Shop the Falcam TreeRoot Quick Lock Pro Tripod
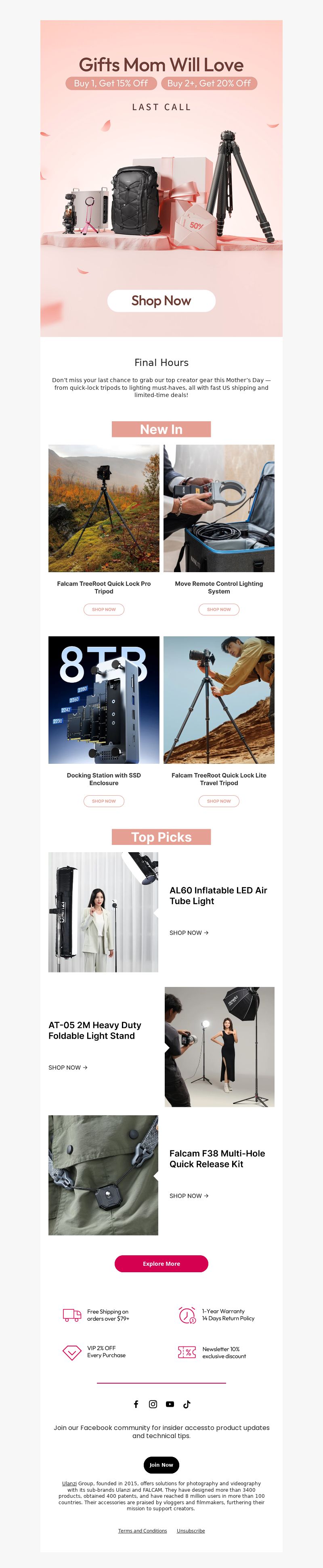 104,609
